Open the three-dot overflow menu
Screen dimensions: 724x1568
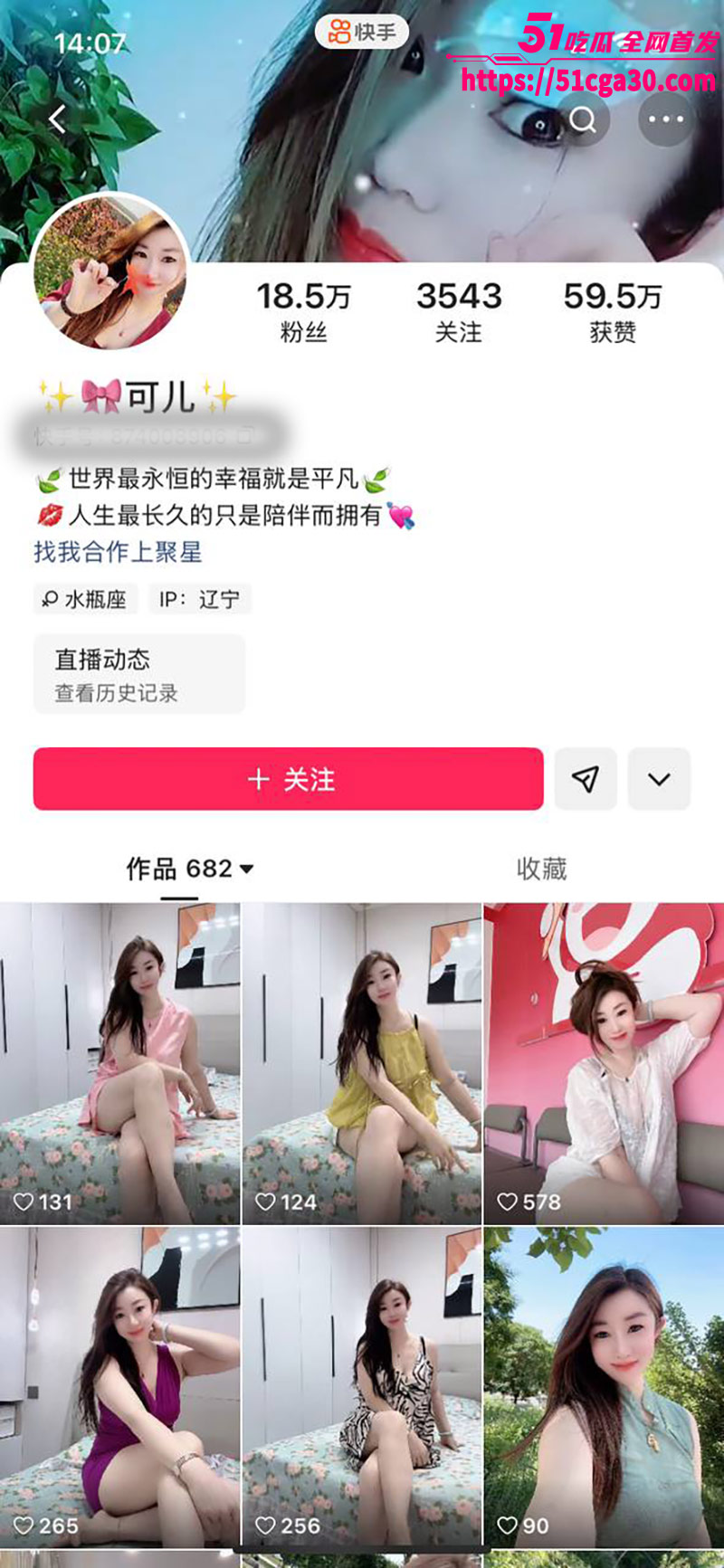click(x=666, y=119)
